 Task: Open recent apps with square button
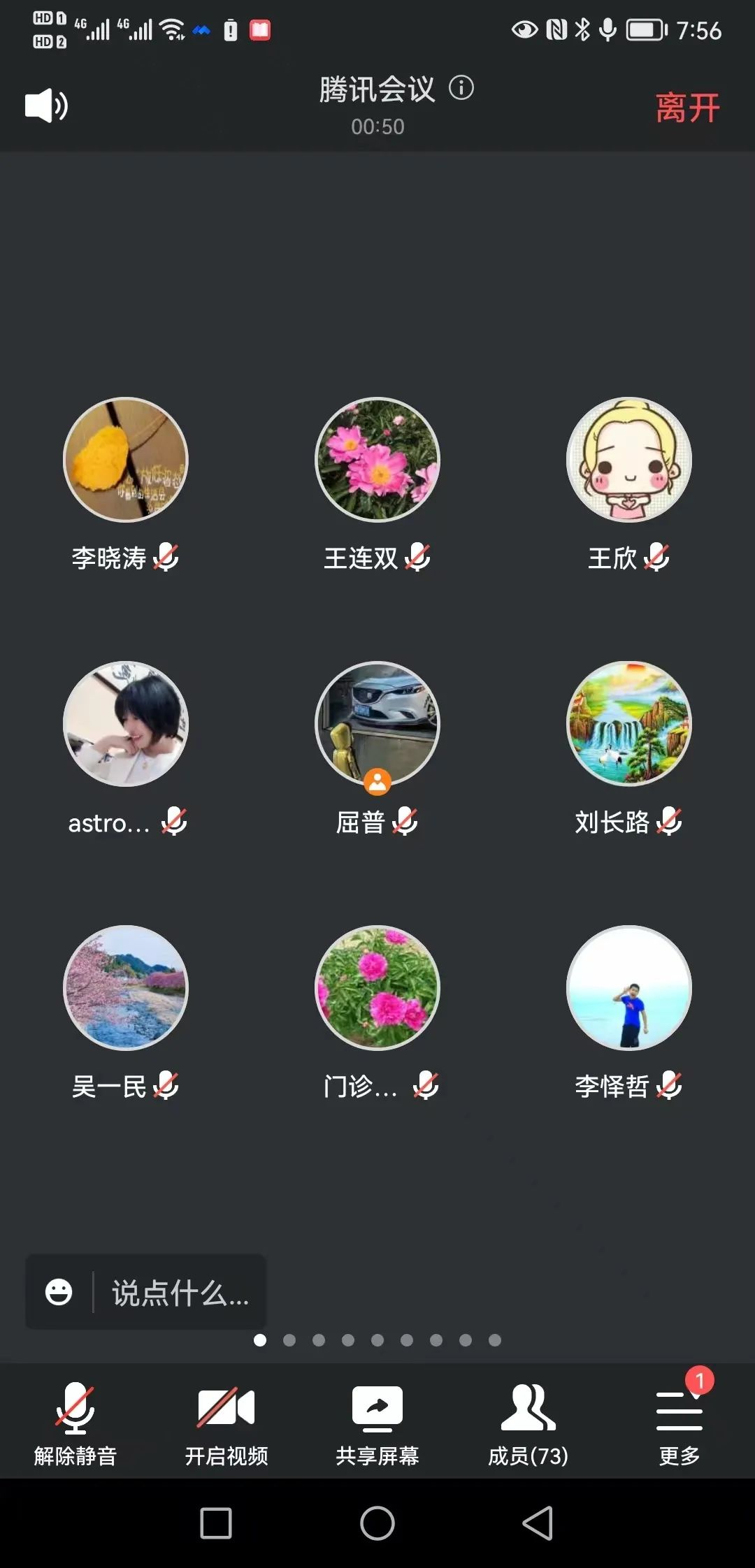tap(216, 1523)
